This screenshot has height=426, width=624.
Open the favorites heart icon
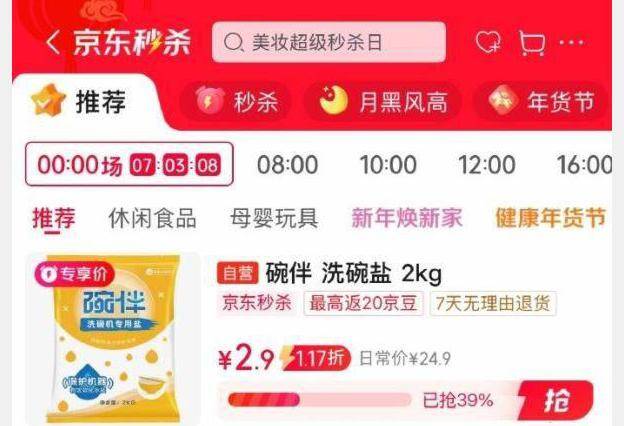click(x=487, y=43)
